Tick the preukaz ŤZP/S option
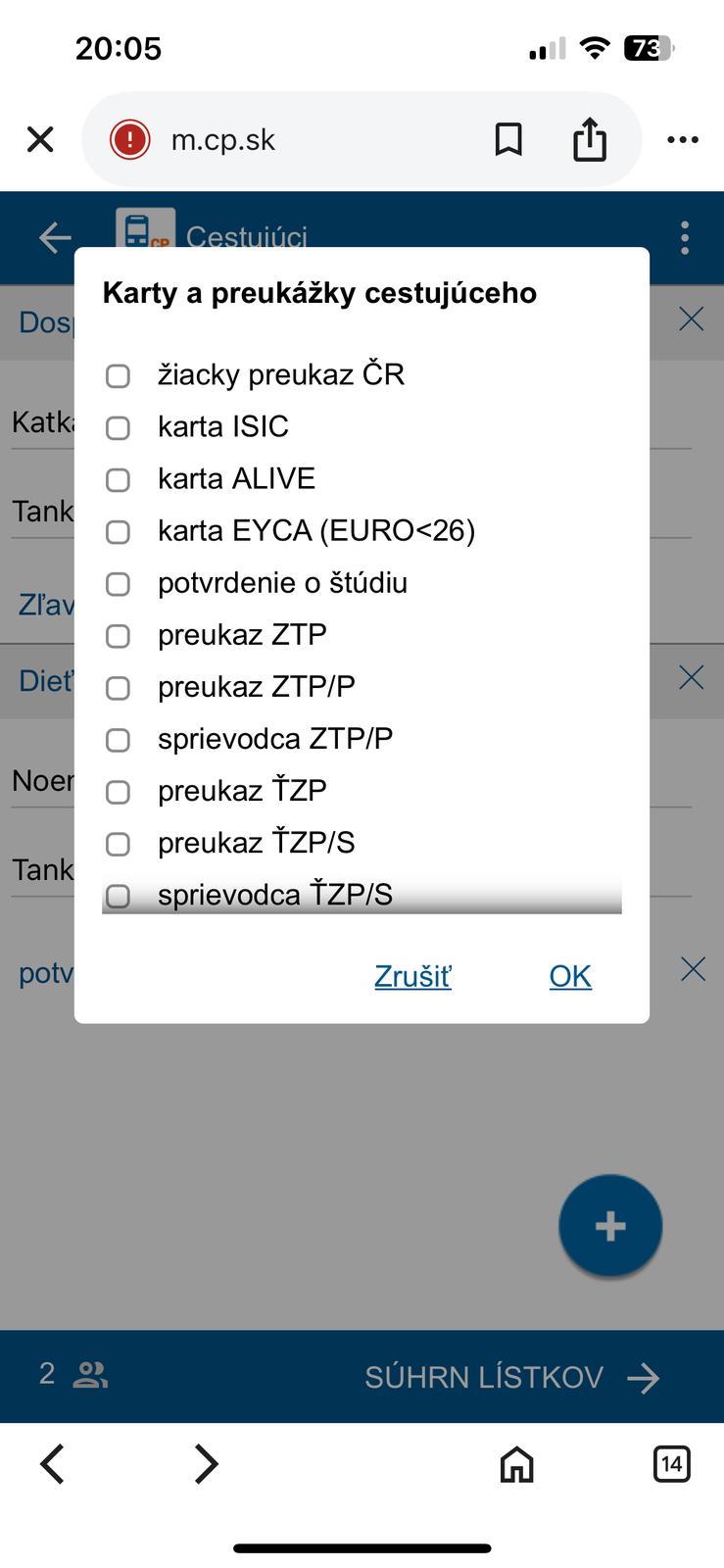 [x=118, y=844]
